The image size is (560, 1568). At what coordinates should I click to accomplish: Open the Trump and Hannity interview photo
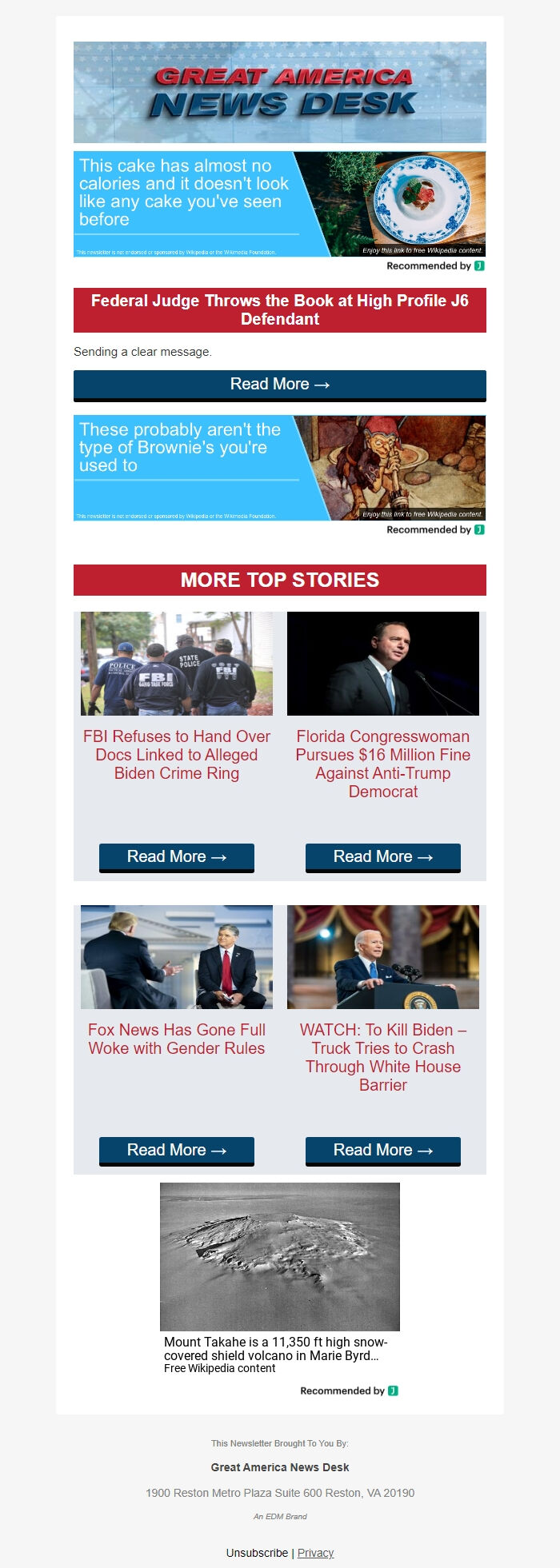[x=177, y=957]
